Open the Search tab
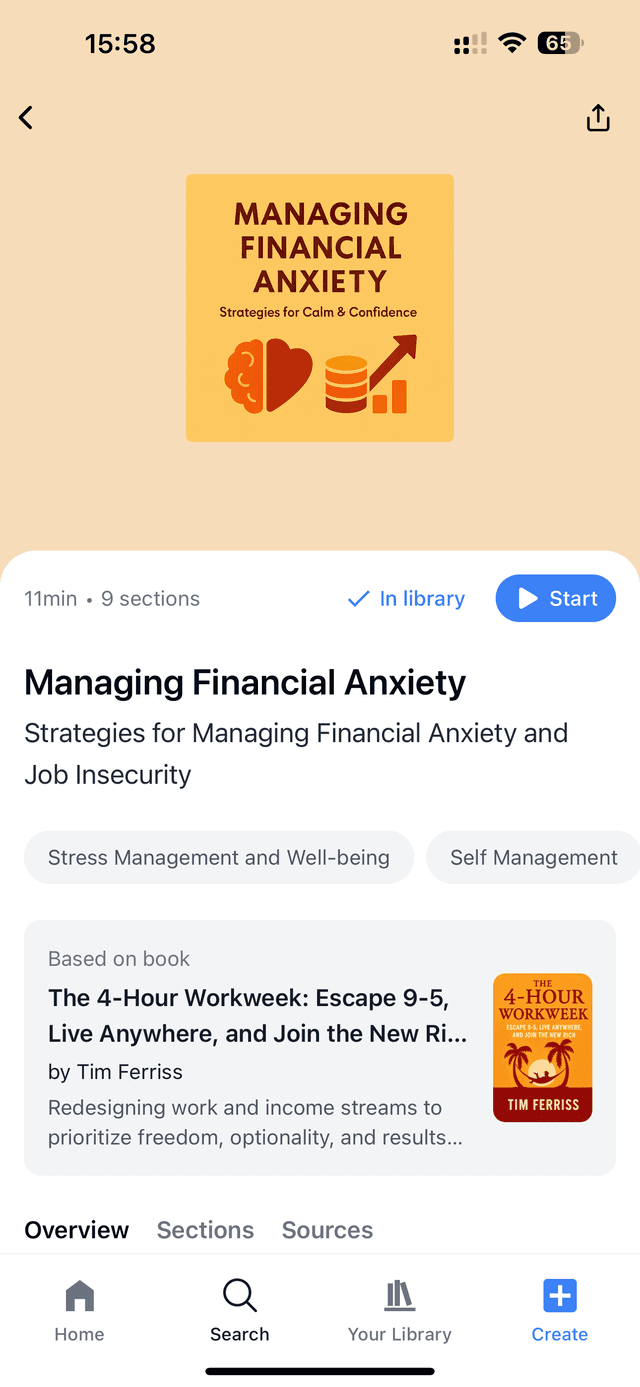Screen dimensions: 640x1387 (x=240, y=1310)
